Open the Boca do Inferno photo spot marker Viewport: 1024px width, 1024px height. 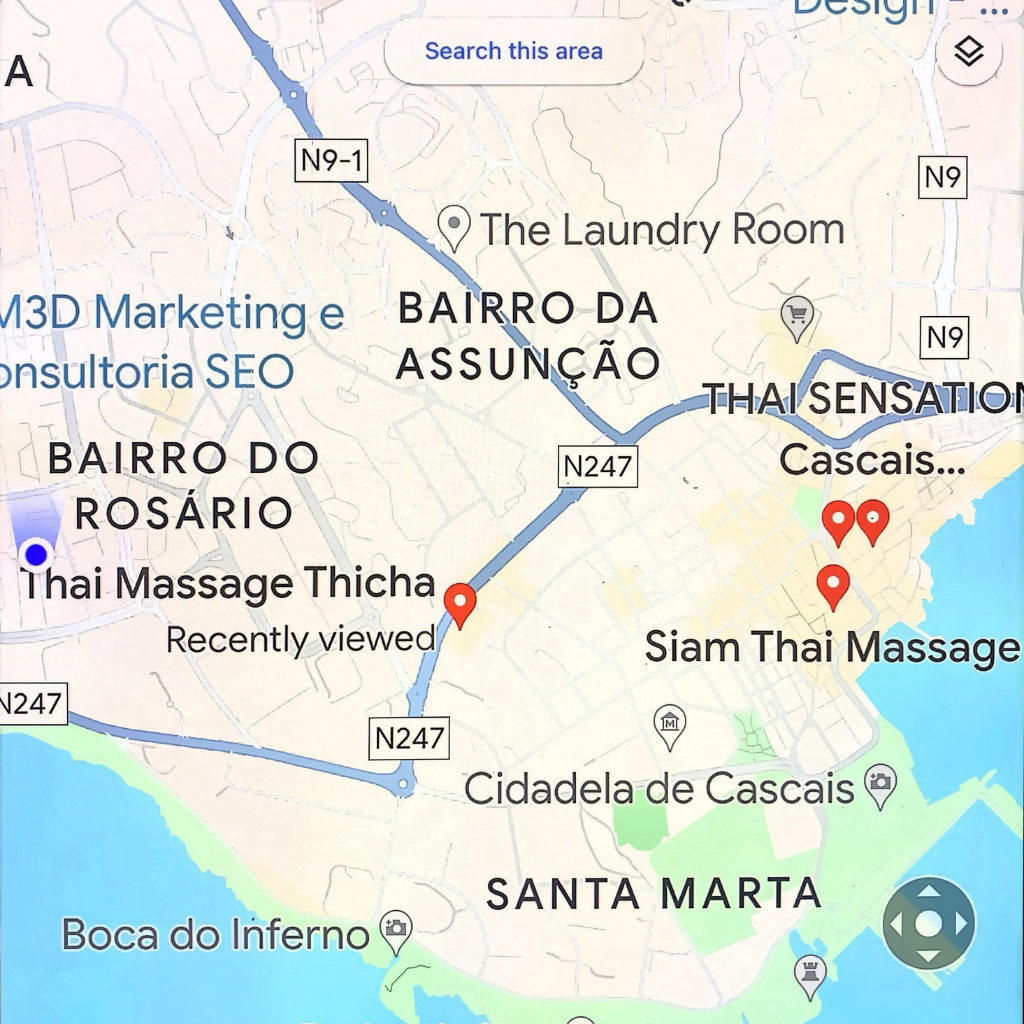pos(396,929)
